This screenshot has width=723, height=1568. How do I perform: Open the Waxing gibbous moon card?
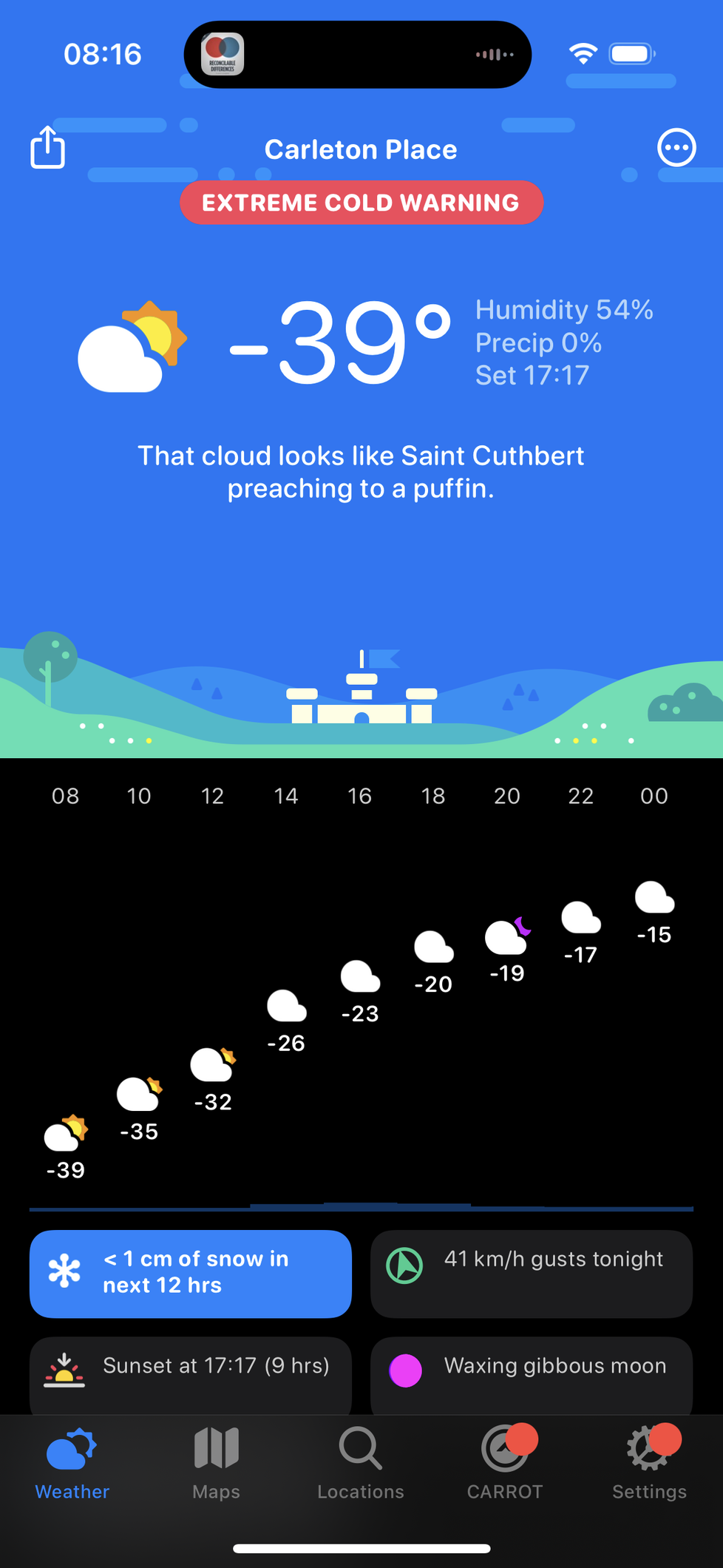tap(531, 1373)
